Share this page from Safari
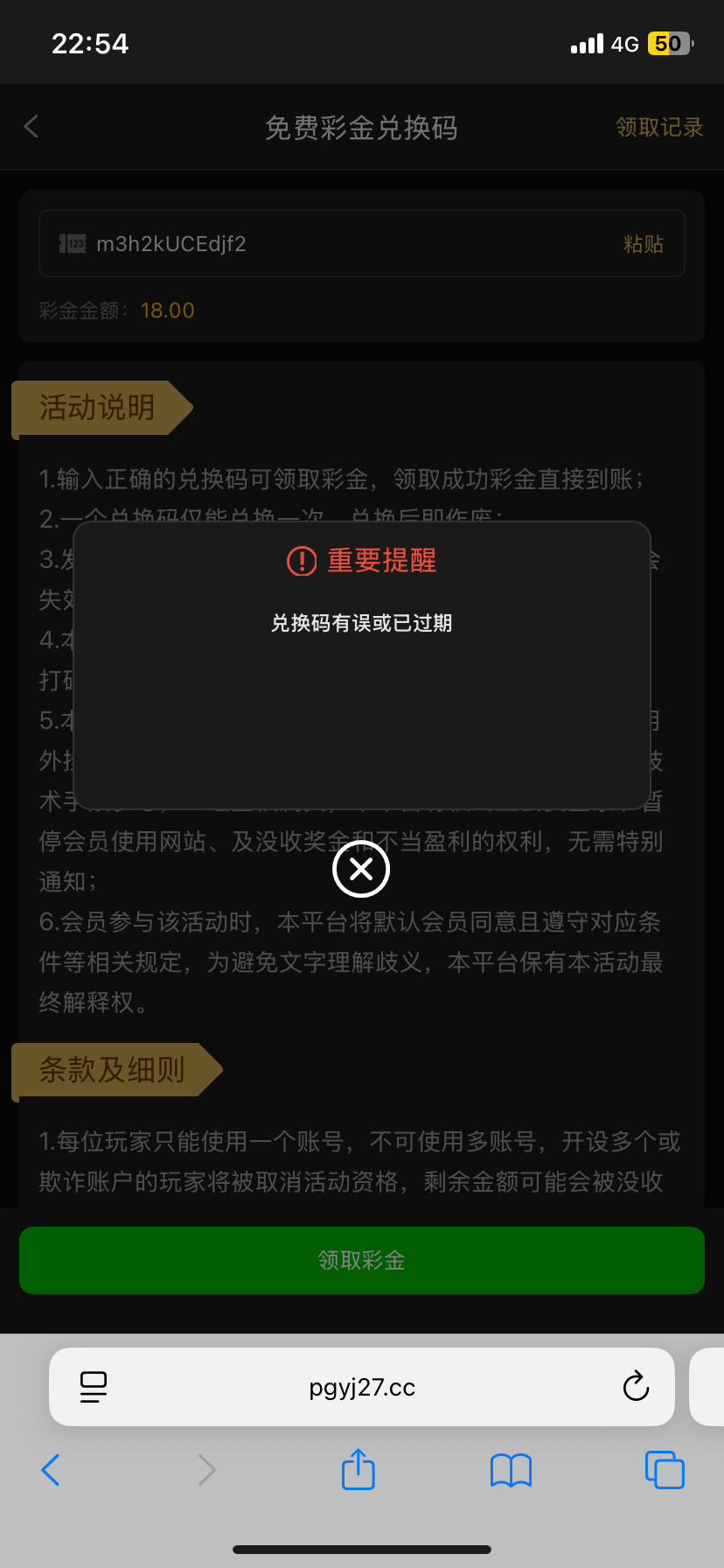This screenshot has height=1568, width=724. [x=358, y=1469]
